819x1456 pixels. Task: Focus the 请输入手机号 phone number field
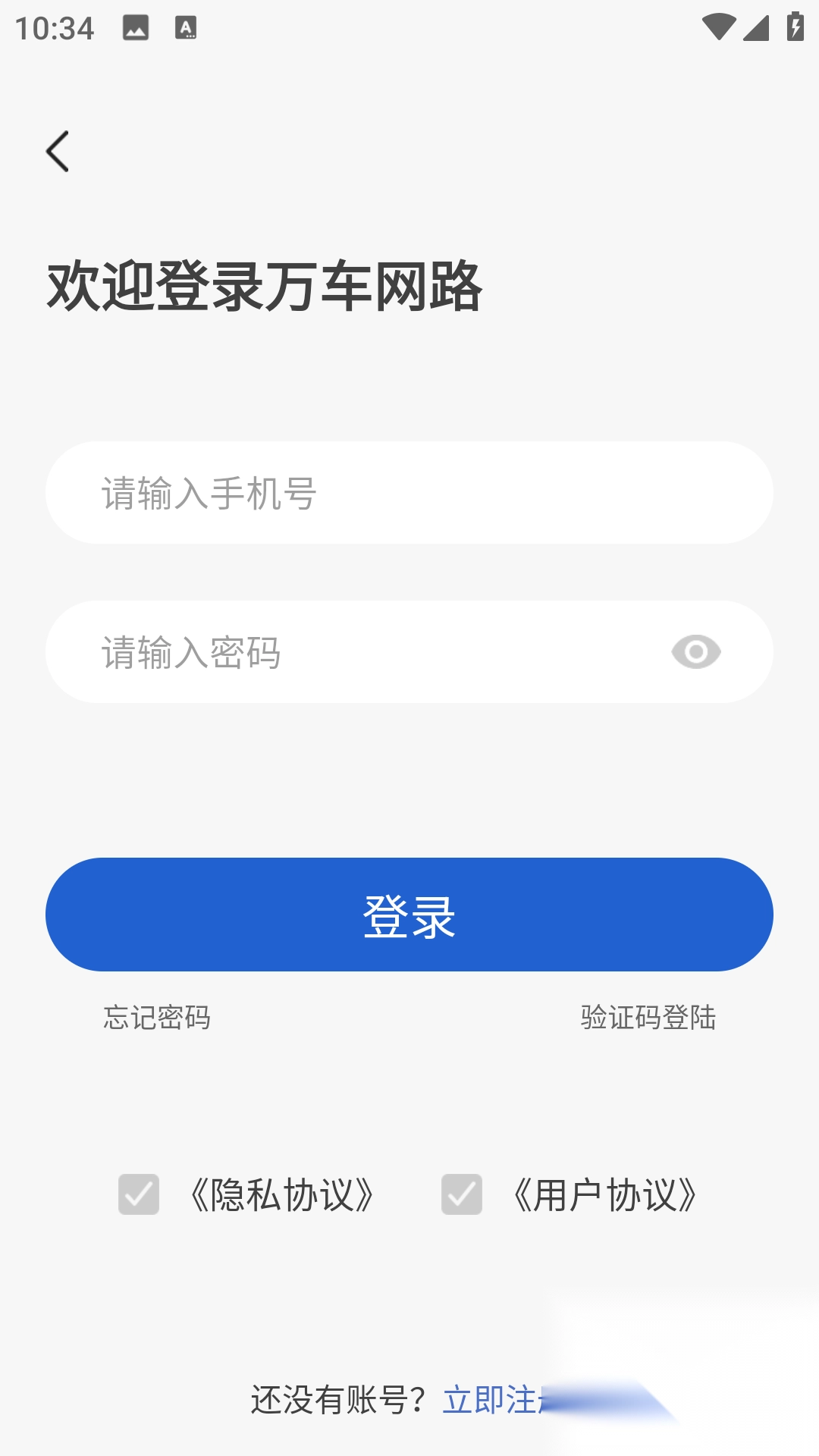[x=409, y=492]
